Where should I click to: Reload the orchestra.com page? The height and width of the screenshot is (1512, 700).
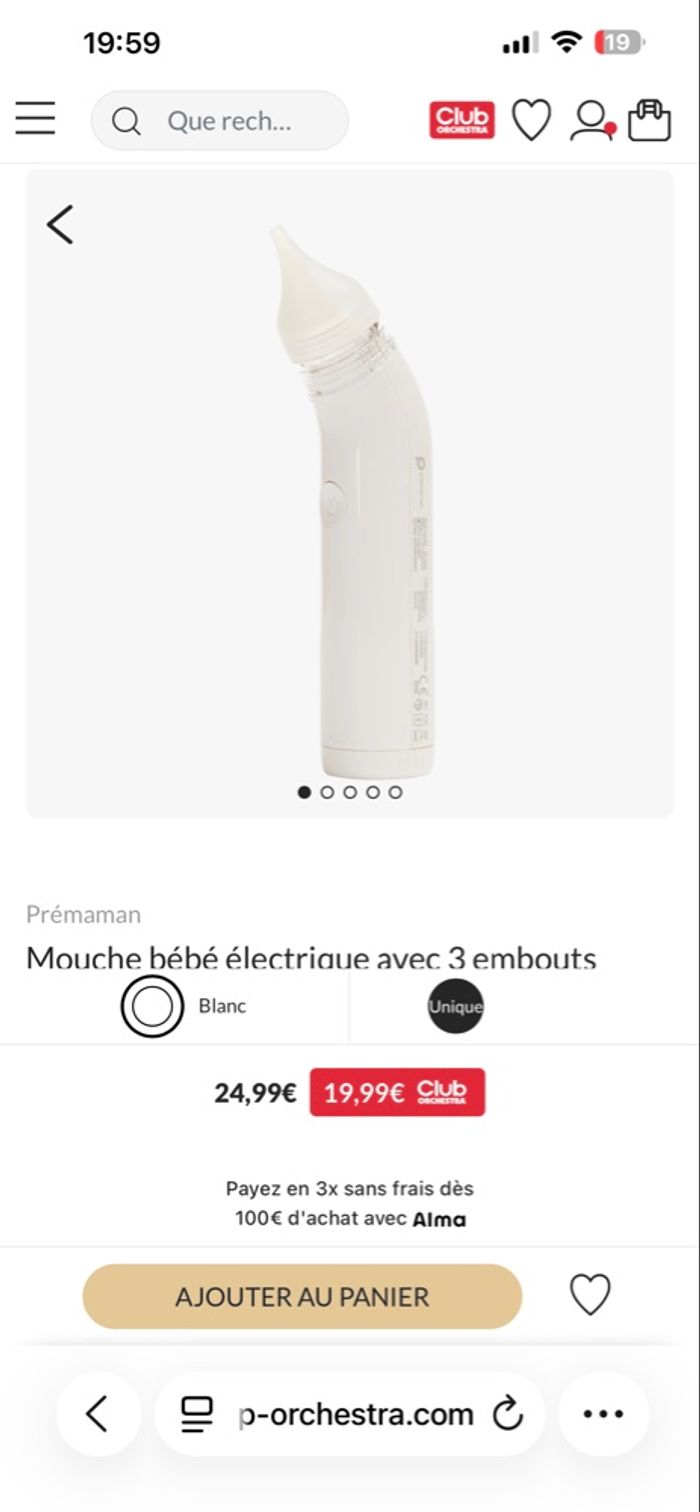click(x=509, y=1414)
